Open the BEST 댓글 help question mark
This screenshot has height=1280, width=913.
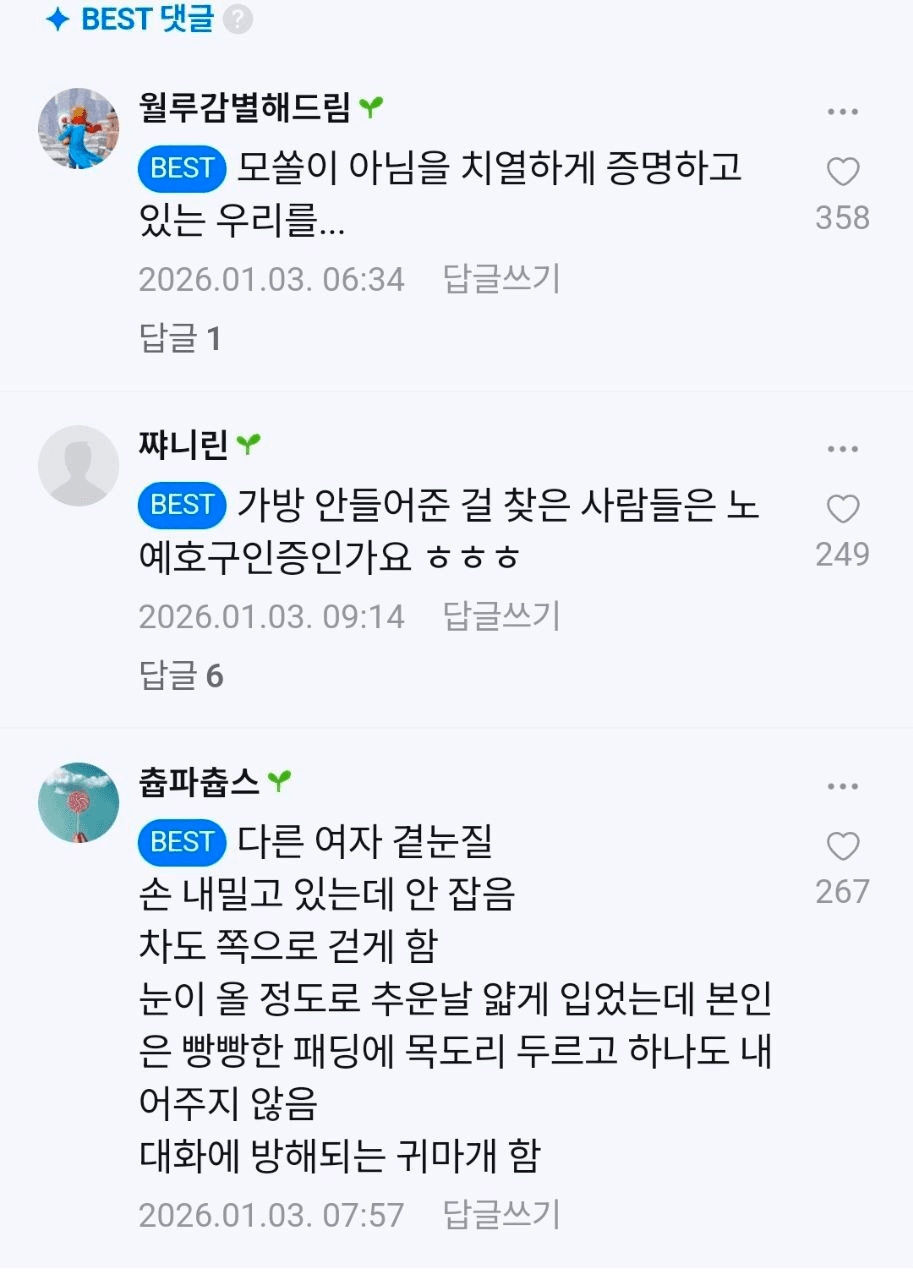[238, 19]
